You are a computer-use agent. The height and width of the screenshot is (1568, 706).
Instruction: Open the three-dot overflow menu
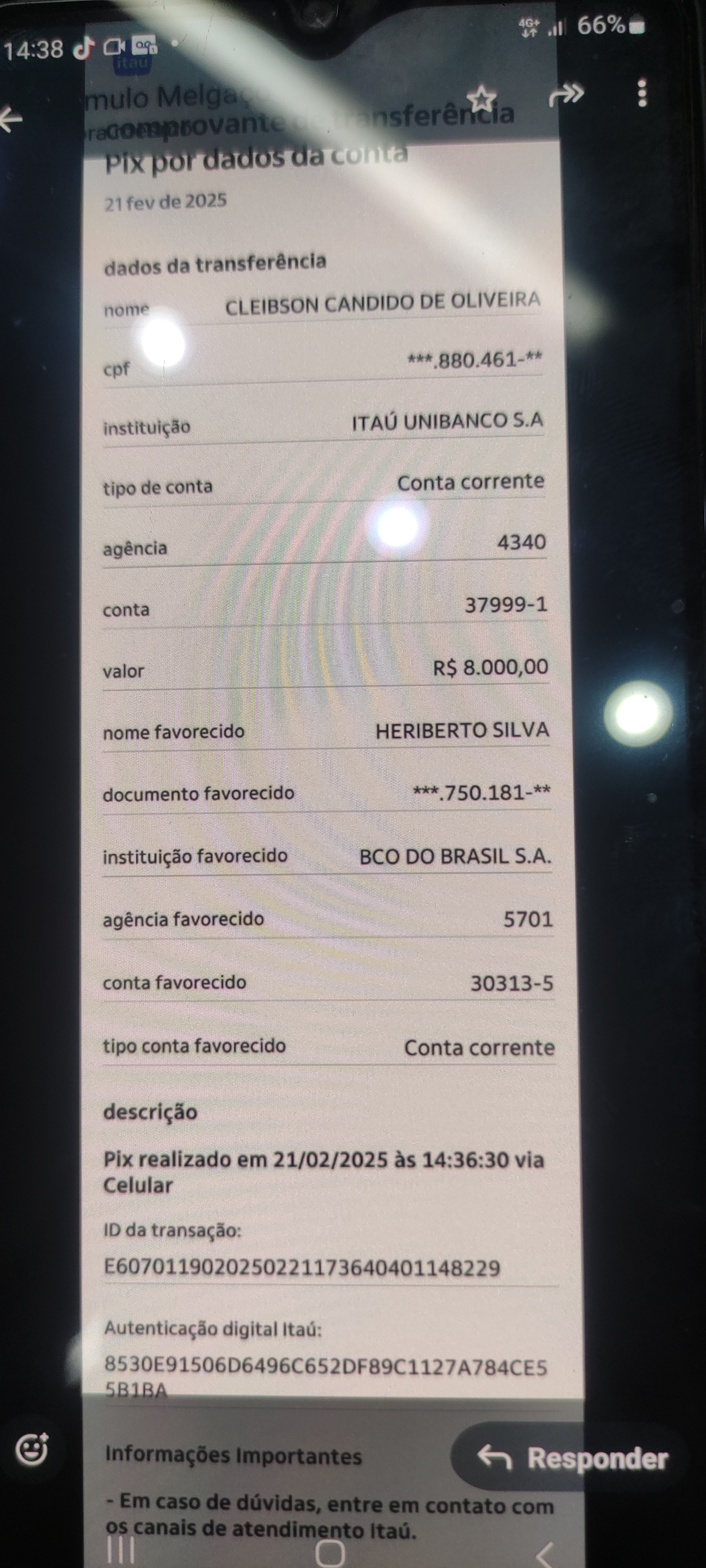pyautogui.click(x=641, y=93)
